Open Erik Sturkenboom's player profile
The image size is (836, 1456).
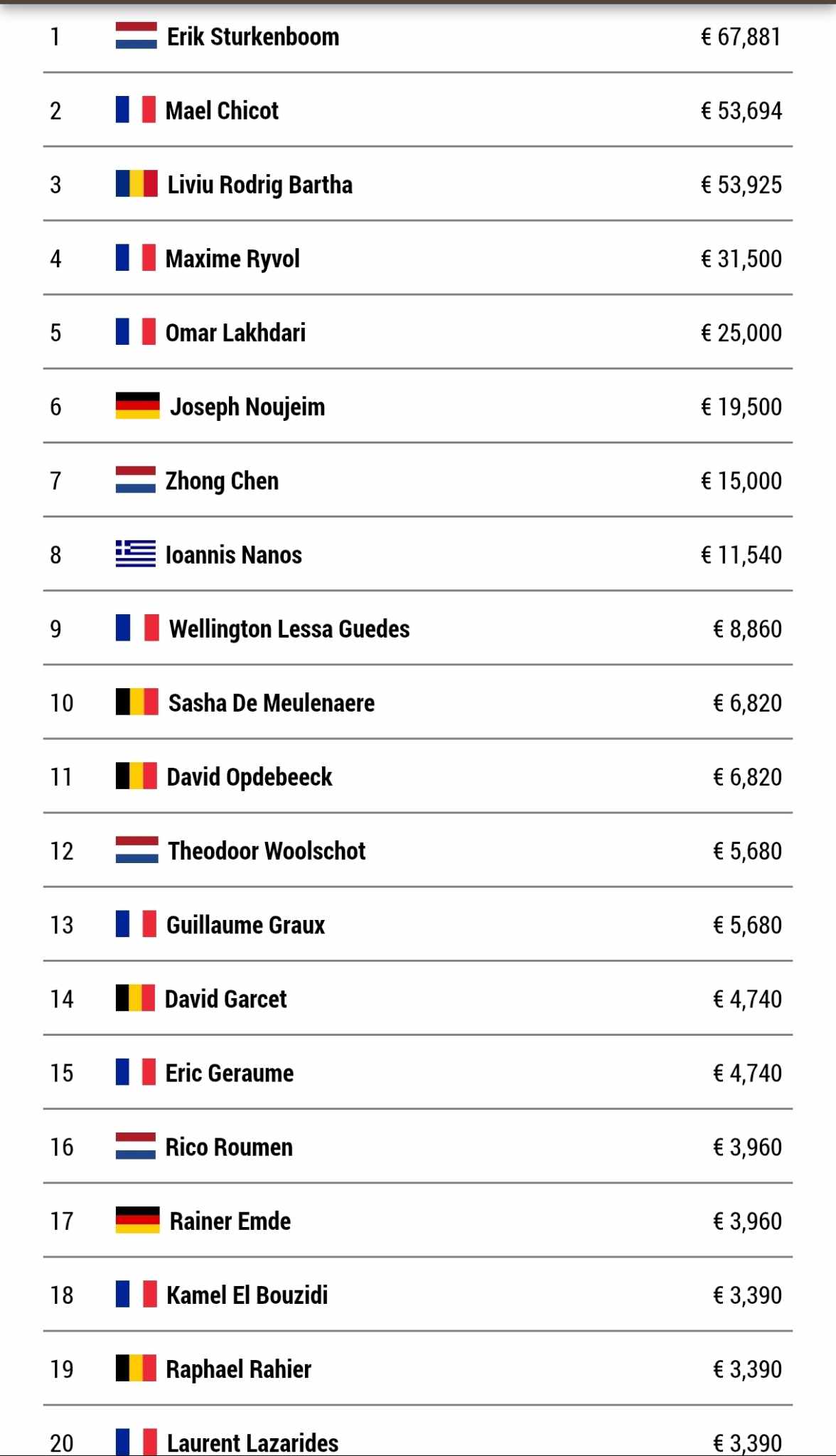[x=253, y=37]
